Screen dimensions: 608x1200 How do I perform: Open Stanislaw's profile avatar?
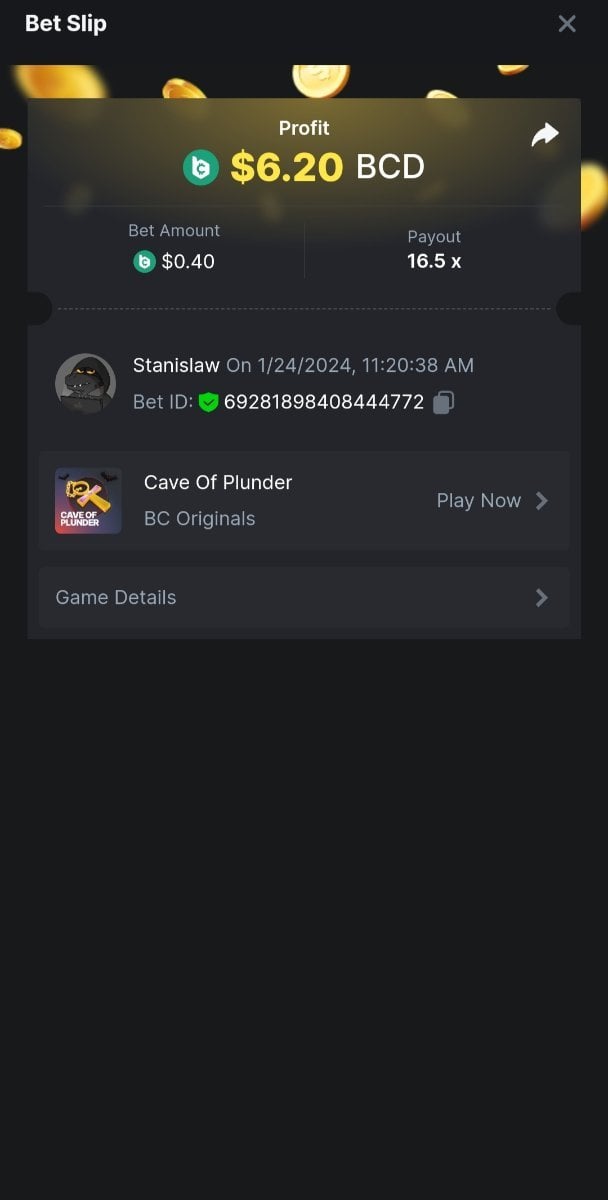tap(85, 383)
